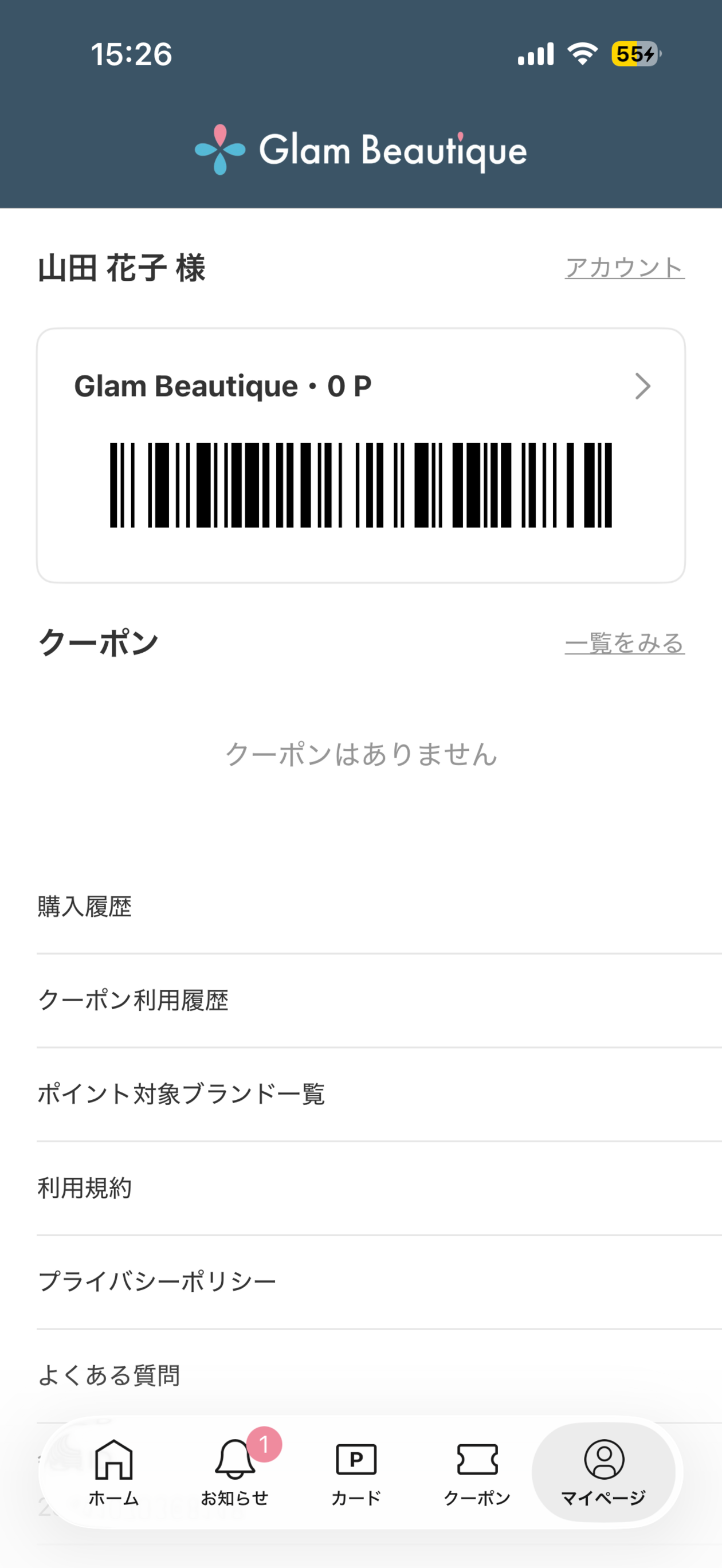The width and height of the screenshot is (722, 1568).
Task: Go to the クーポン tab
Action: pos(477,1473)
